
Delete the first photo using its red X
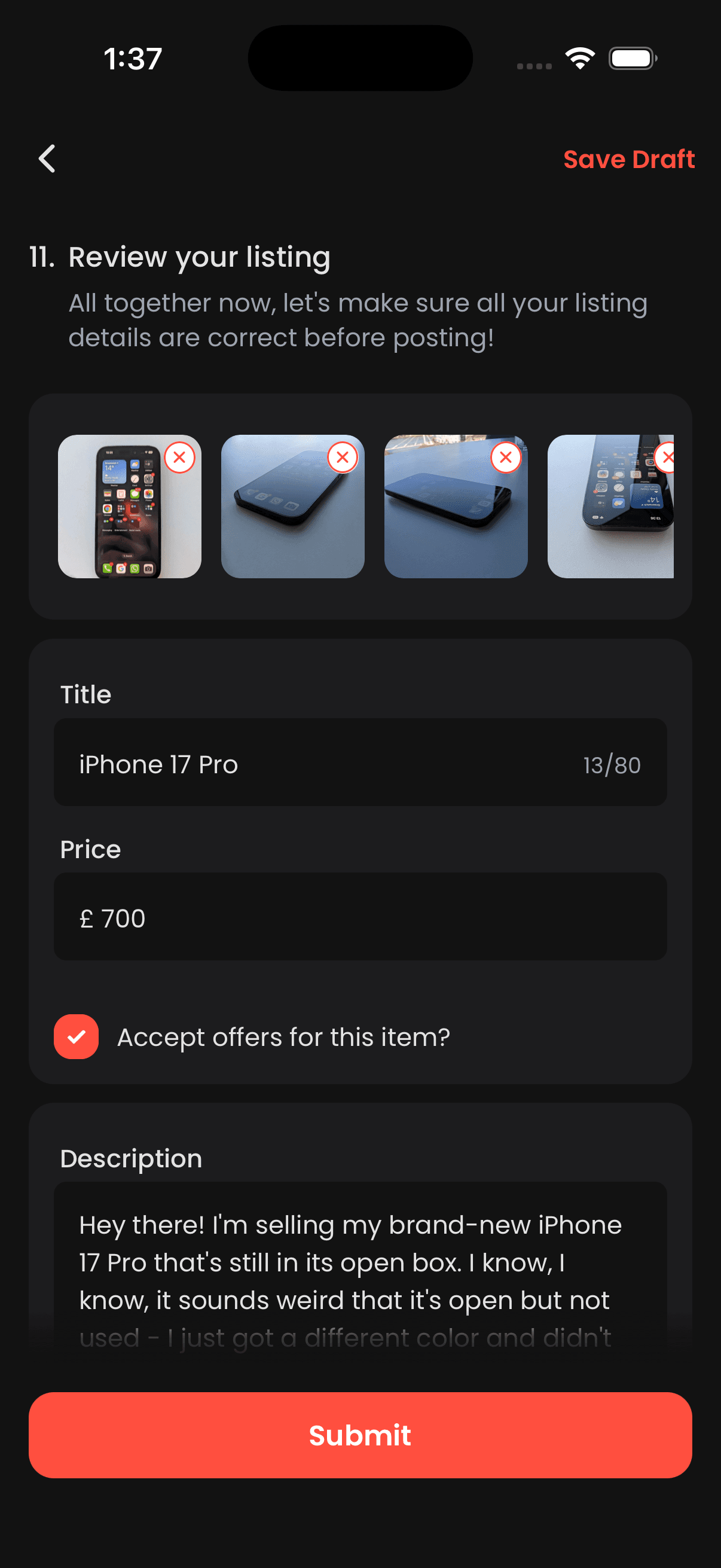[179, 457]
